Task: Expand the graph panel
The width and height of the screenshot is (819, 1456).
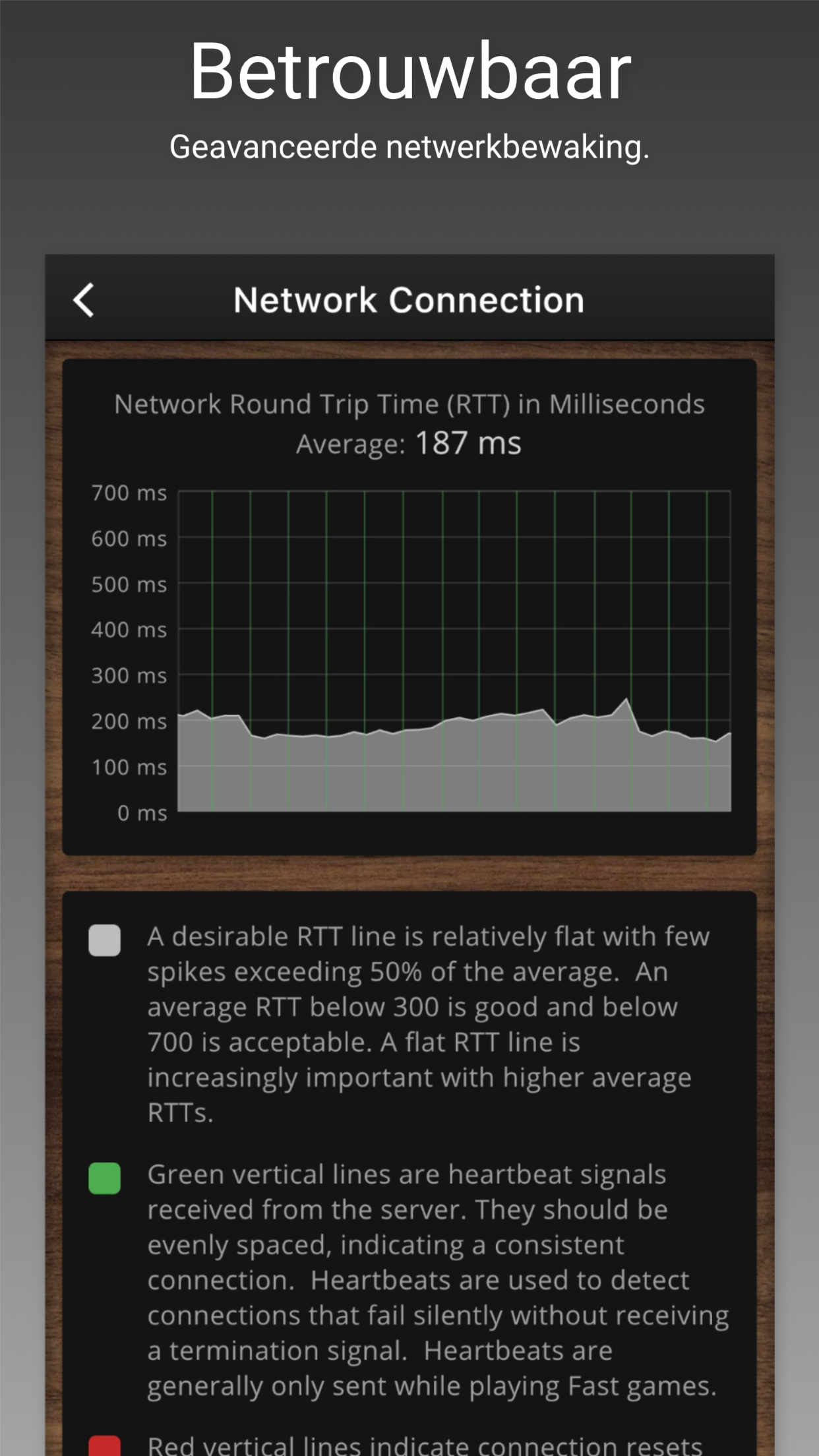Action: (409, 607)
